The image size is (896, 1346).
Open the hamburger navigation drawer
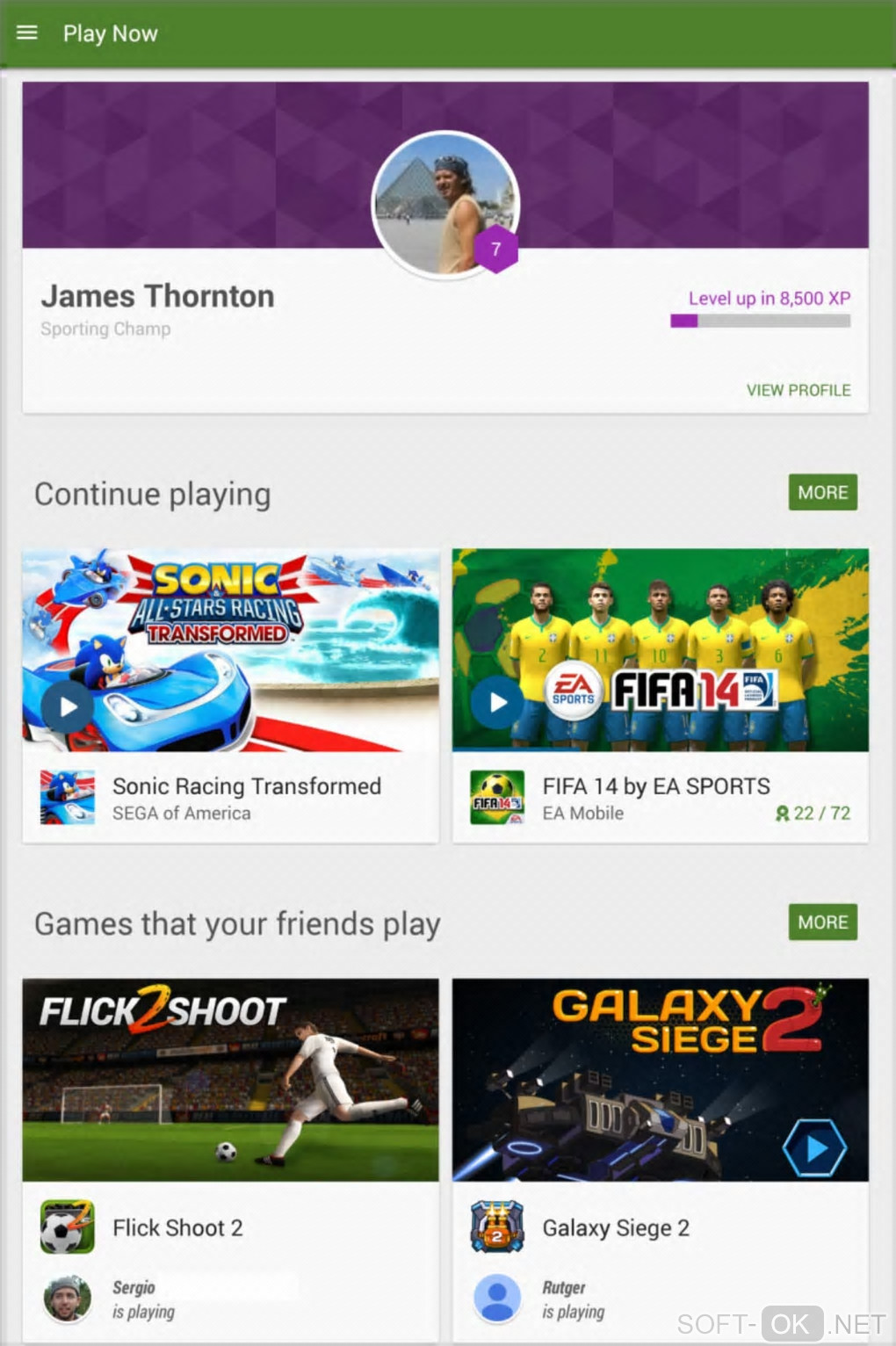point(27,33)
